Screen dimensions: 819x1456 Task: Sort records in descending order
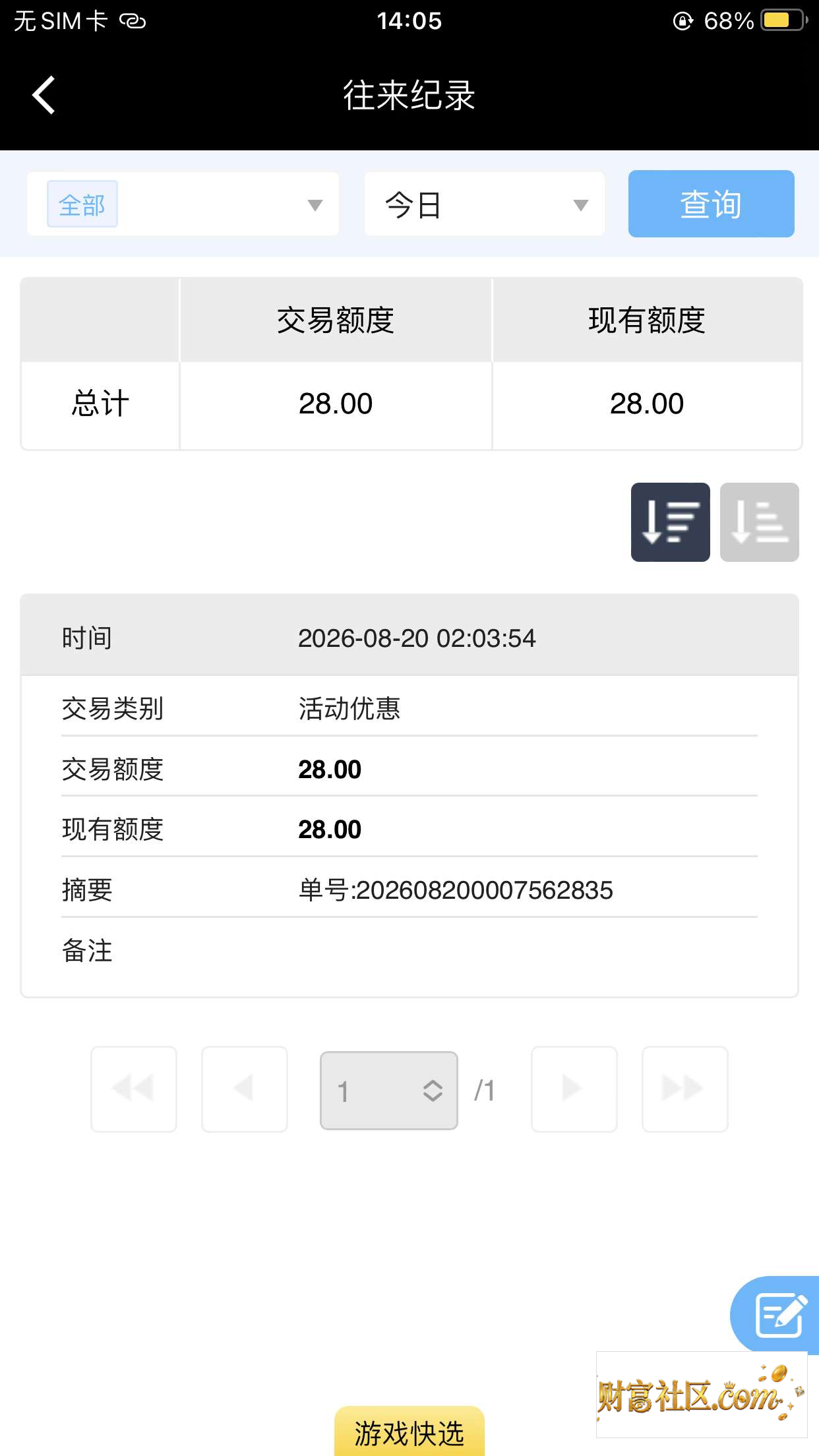671,522
